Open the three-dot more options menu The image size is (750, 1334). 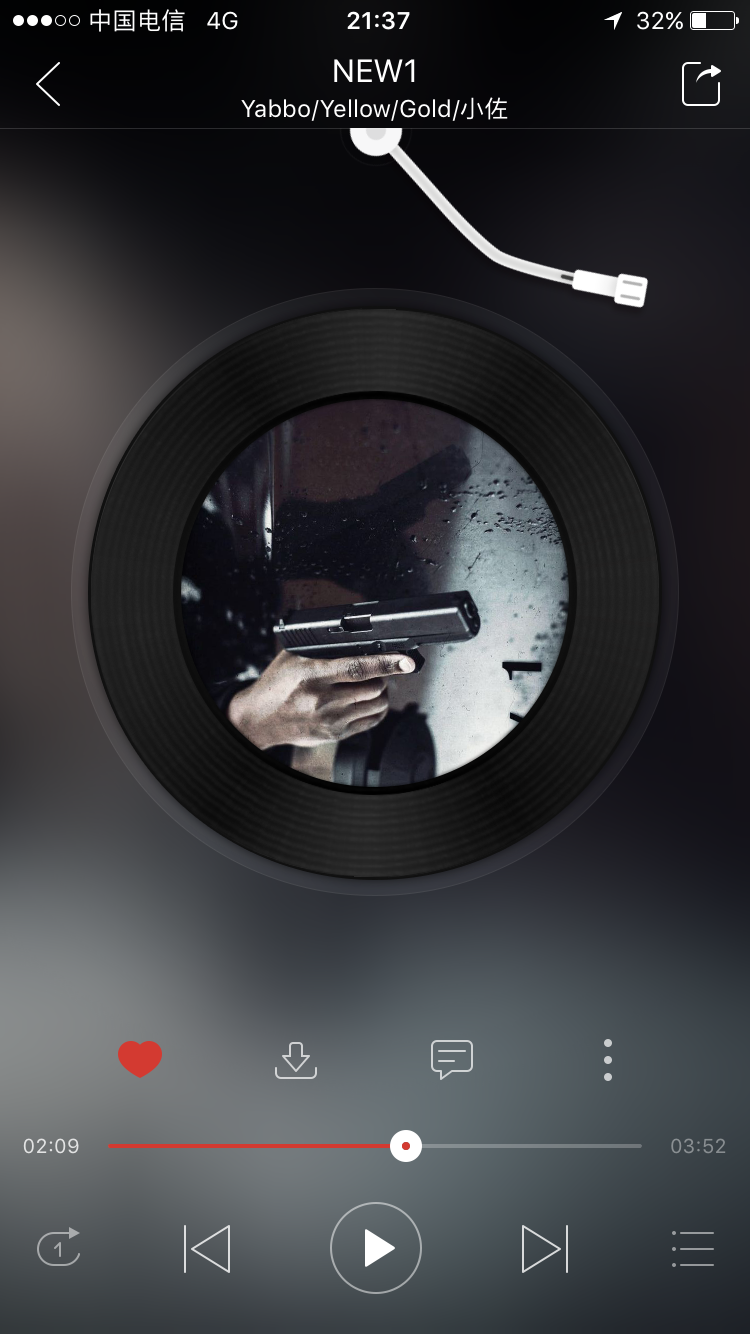[x=608, y=1059]
